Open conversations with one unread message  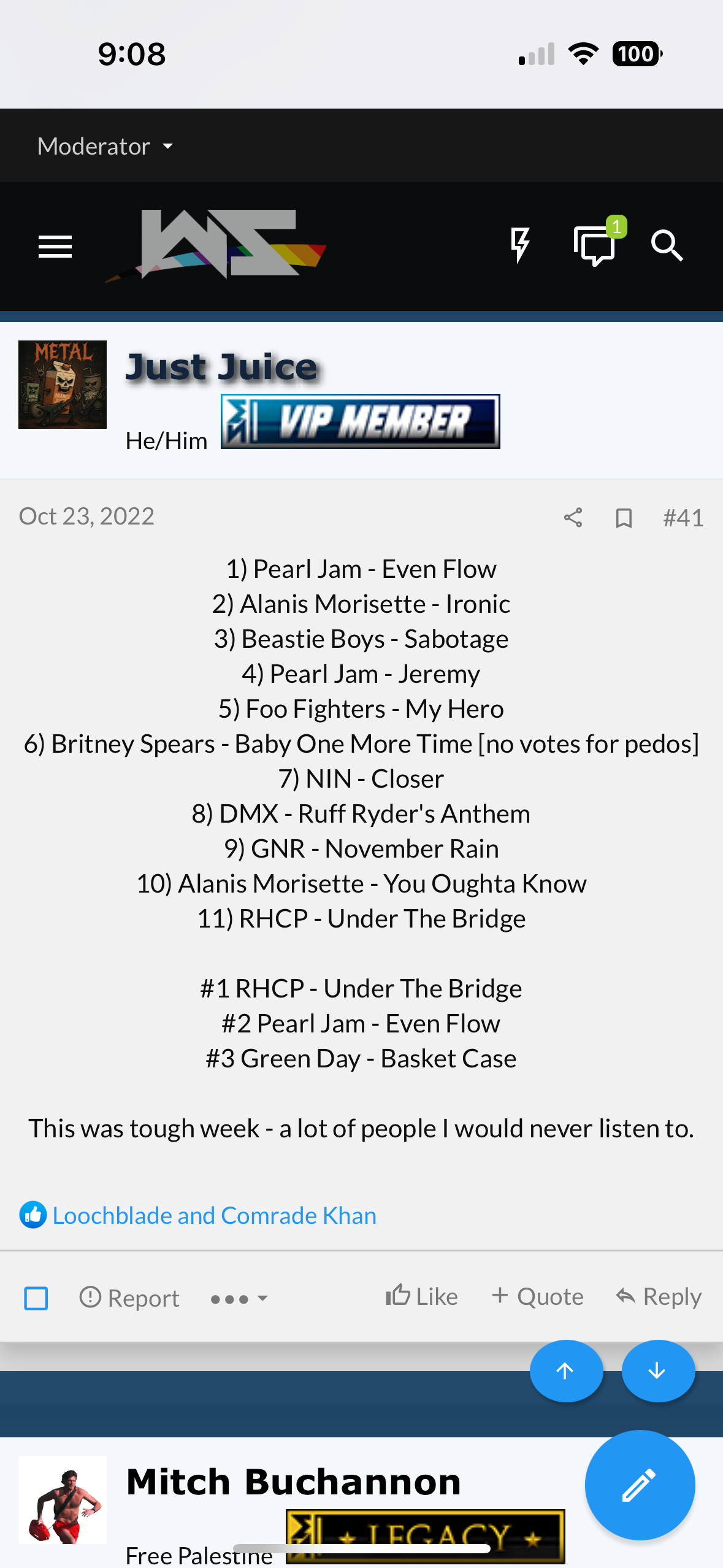tap(594, 245)
